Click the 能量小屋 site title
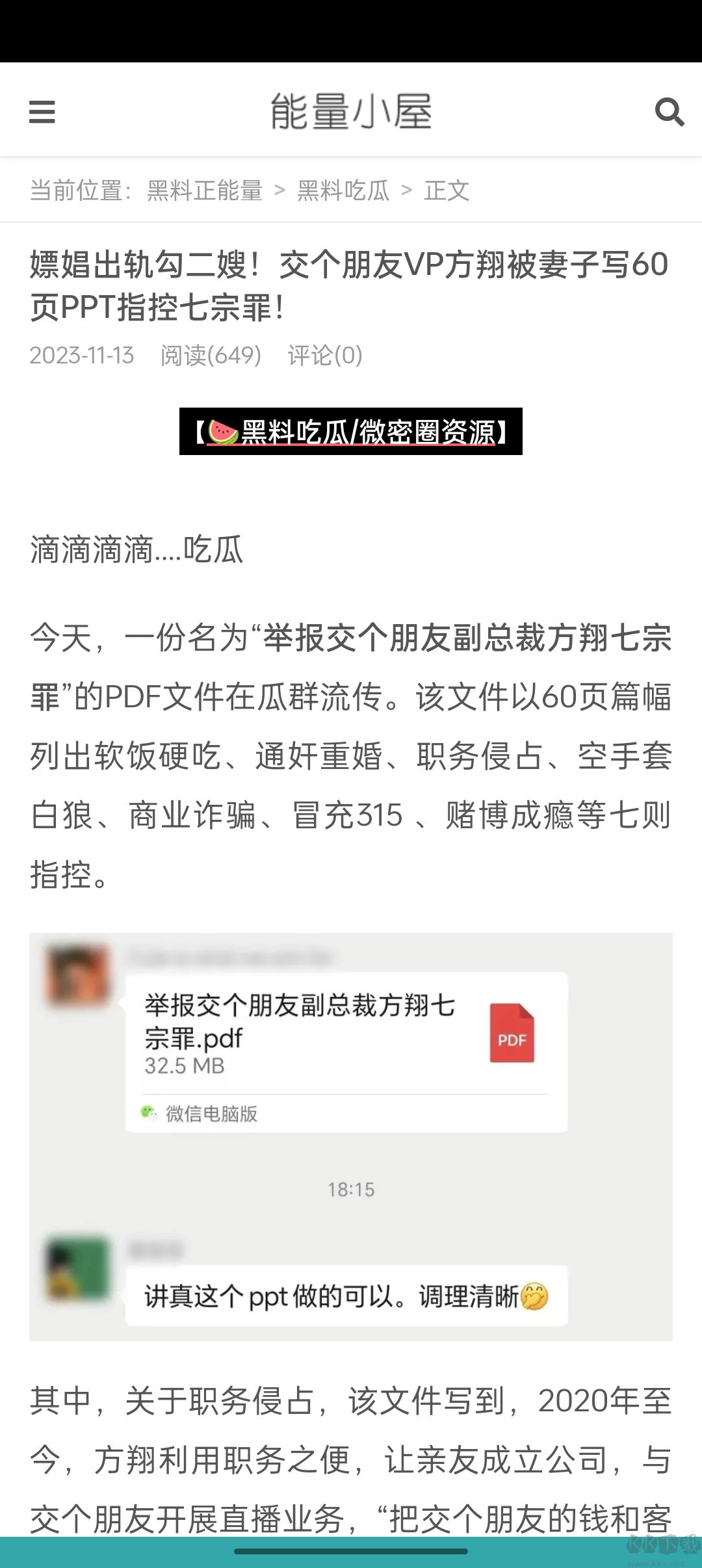The width and height of the screenshot is (702, 1568). tap(351, 111)
